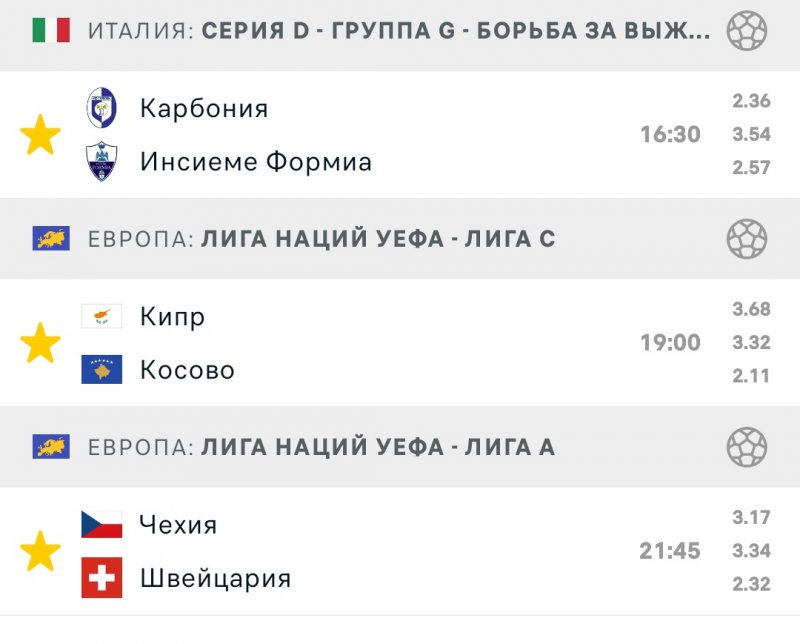Toggle favorite star for Чехия – Швейцария
The image size is (800, 644).
click(41, 551)
